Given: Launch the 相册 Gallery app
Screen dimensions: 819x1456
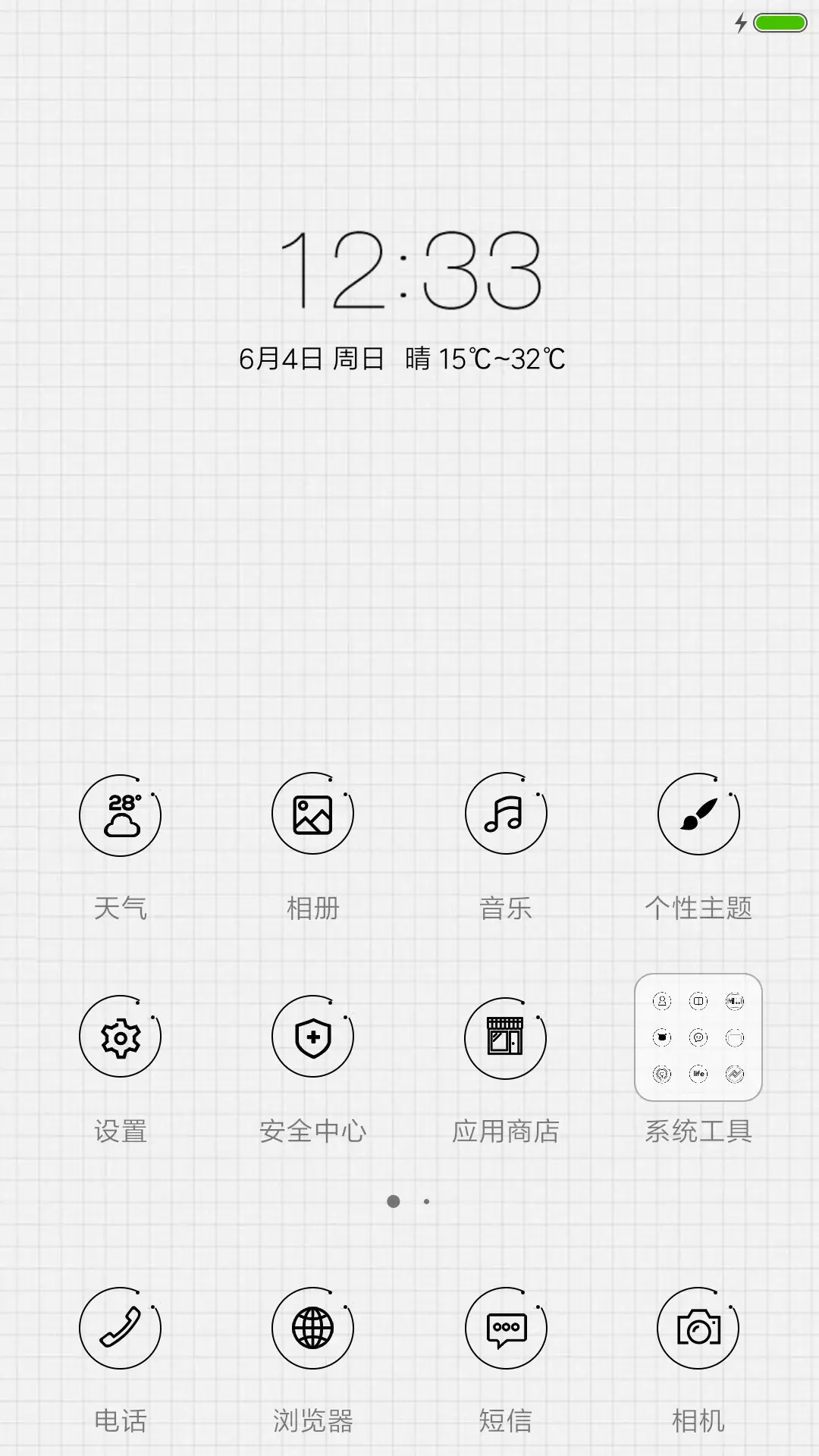Looking at the screenshot, I should [x=312, y=812].
